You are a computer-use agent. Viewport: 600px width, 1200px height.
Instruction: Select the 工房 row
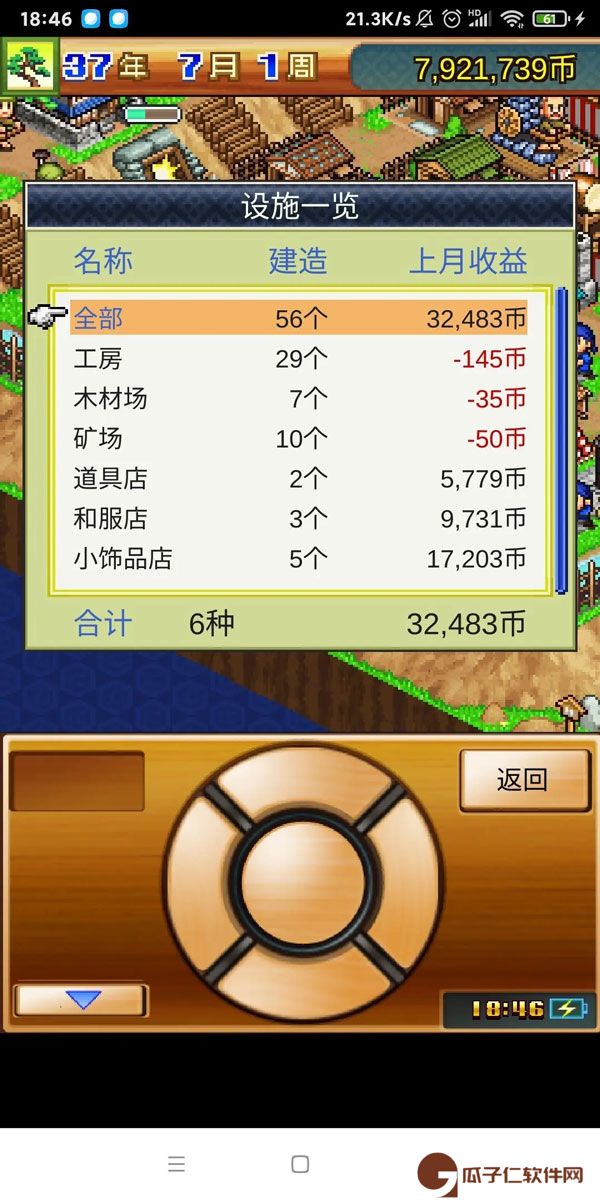298,359
